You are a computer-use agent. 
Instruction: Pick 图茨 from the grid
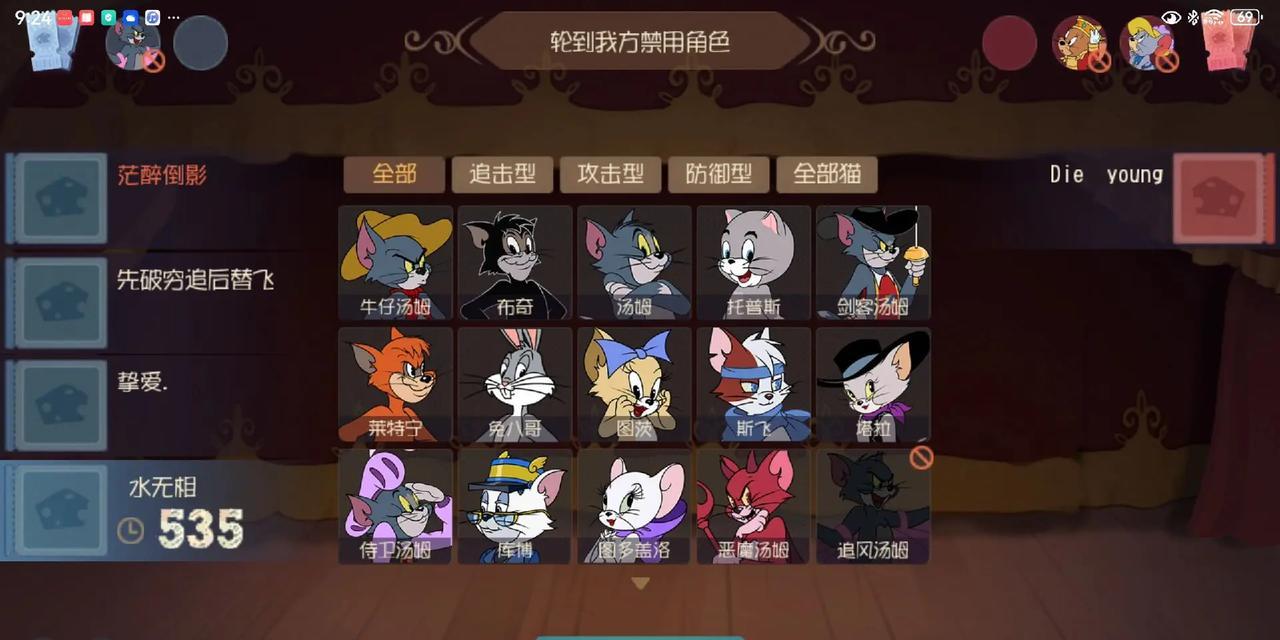pyautogui.click(x=634, y=384)
